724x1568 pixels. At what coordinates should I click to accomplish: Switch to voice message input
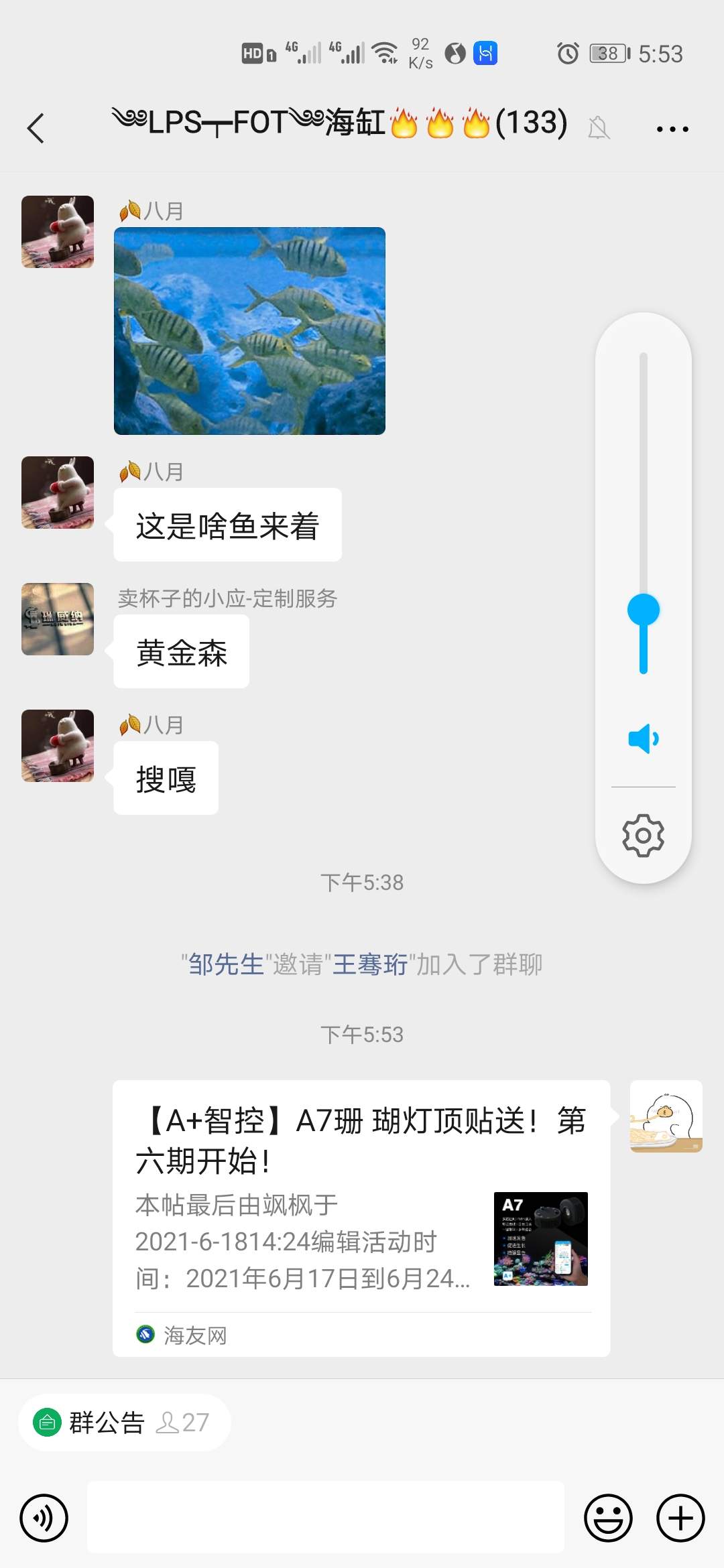(44, 1518)
